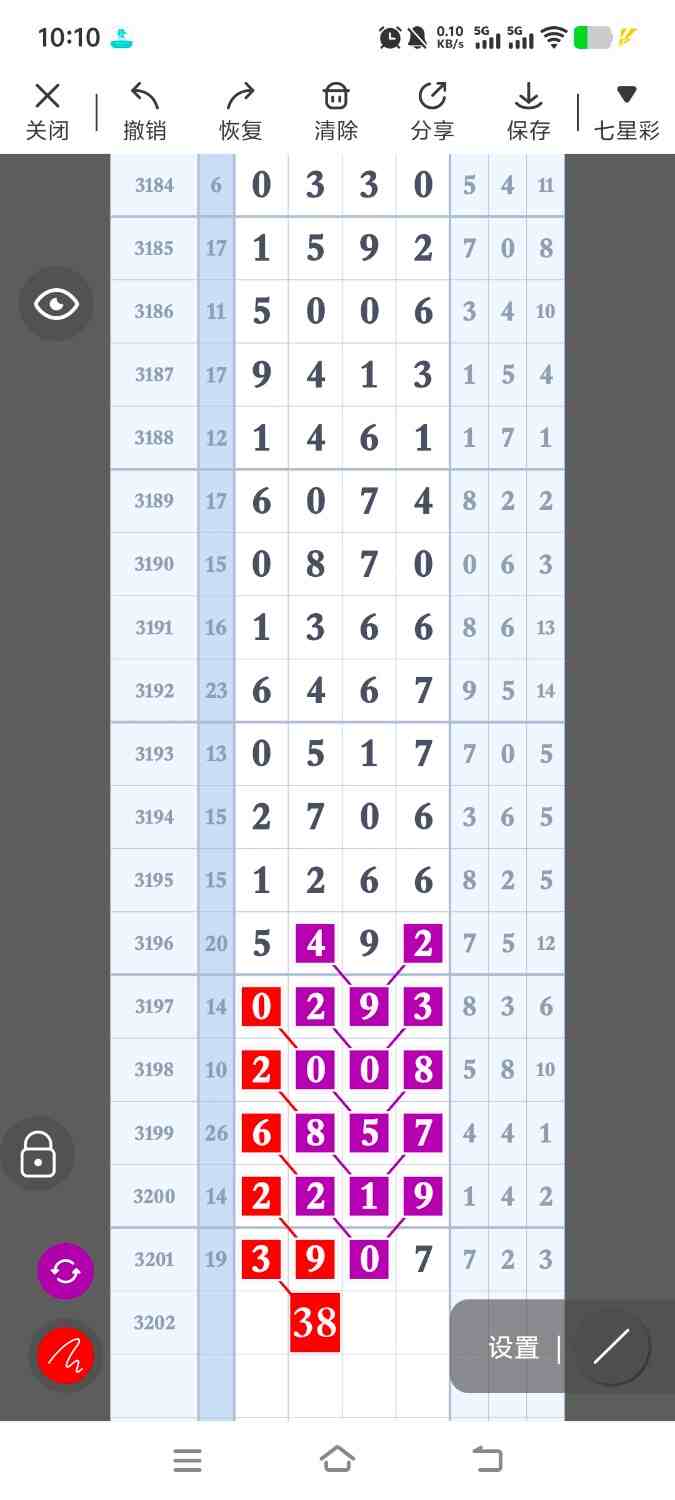Open the system recent apps menu
The image size is (675, 1500).
[187, 1460]
